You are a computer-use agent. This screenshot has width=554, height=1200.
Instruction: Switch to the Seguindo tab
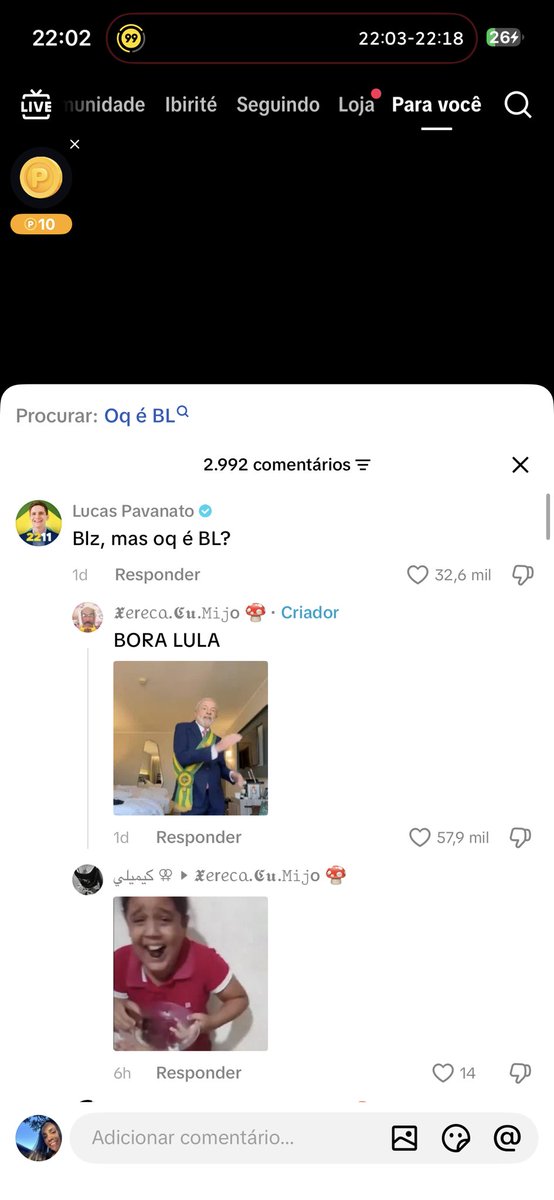coord(278,104)
